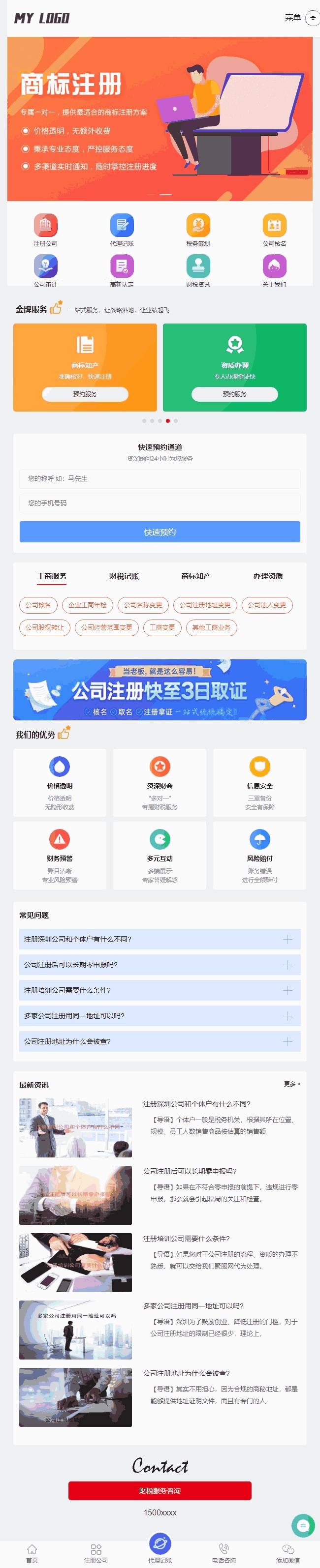Select the 公司法人变更 chip
The height and width of the screenshot is (1568, 320).
[x=266, y=604]
